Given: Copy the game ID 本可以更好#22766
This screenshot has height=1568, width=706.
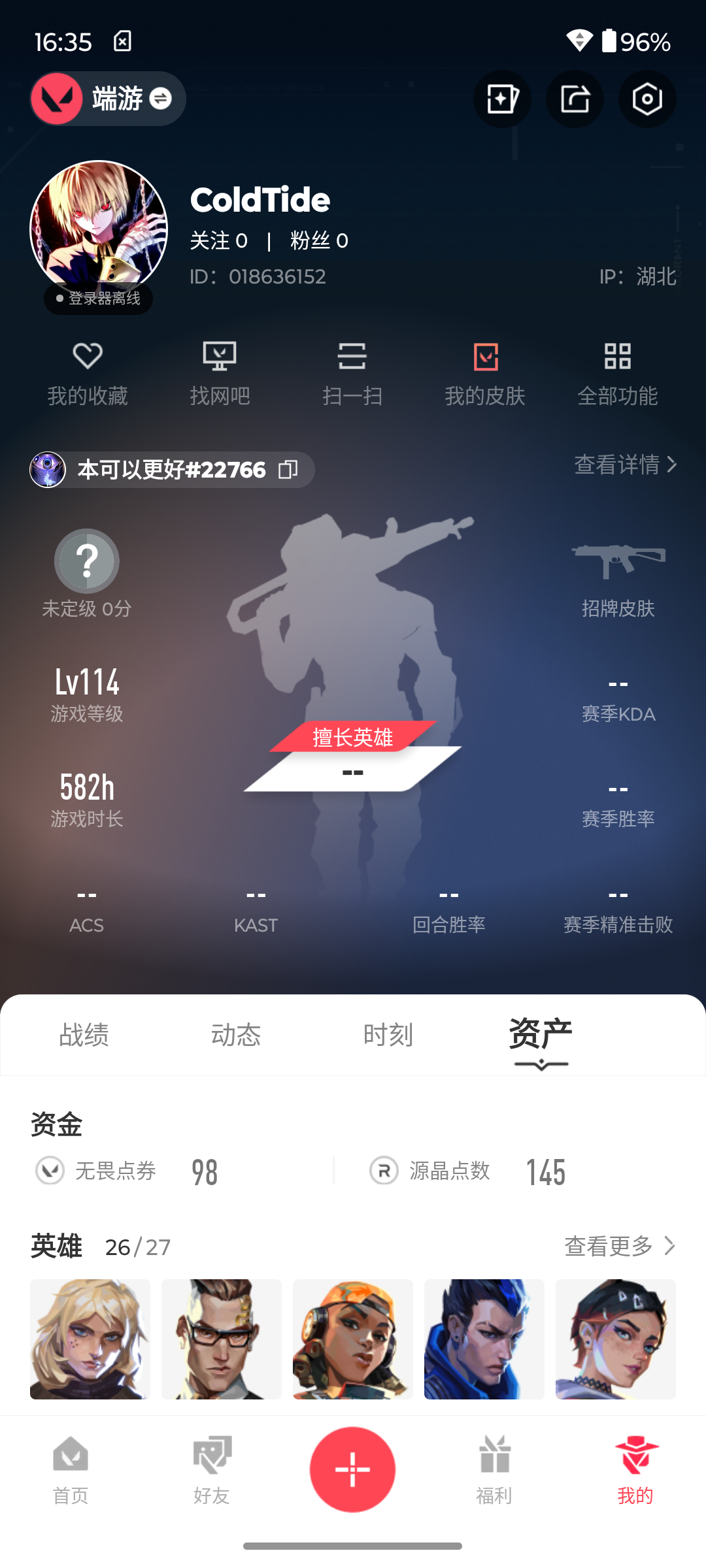Looking at the screenshot, I should point(288,469).
